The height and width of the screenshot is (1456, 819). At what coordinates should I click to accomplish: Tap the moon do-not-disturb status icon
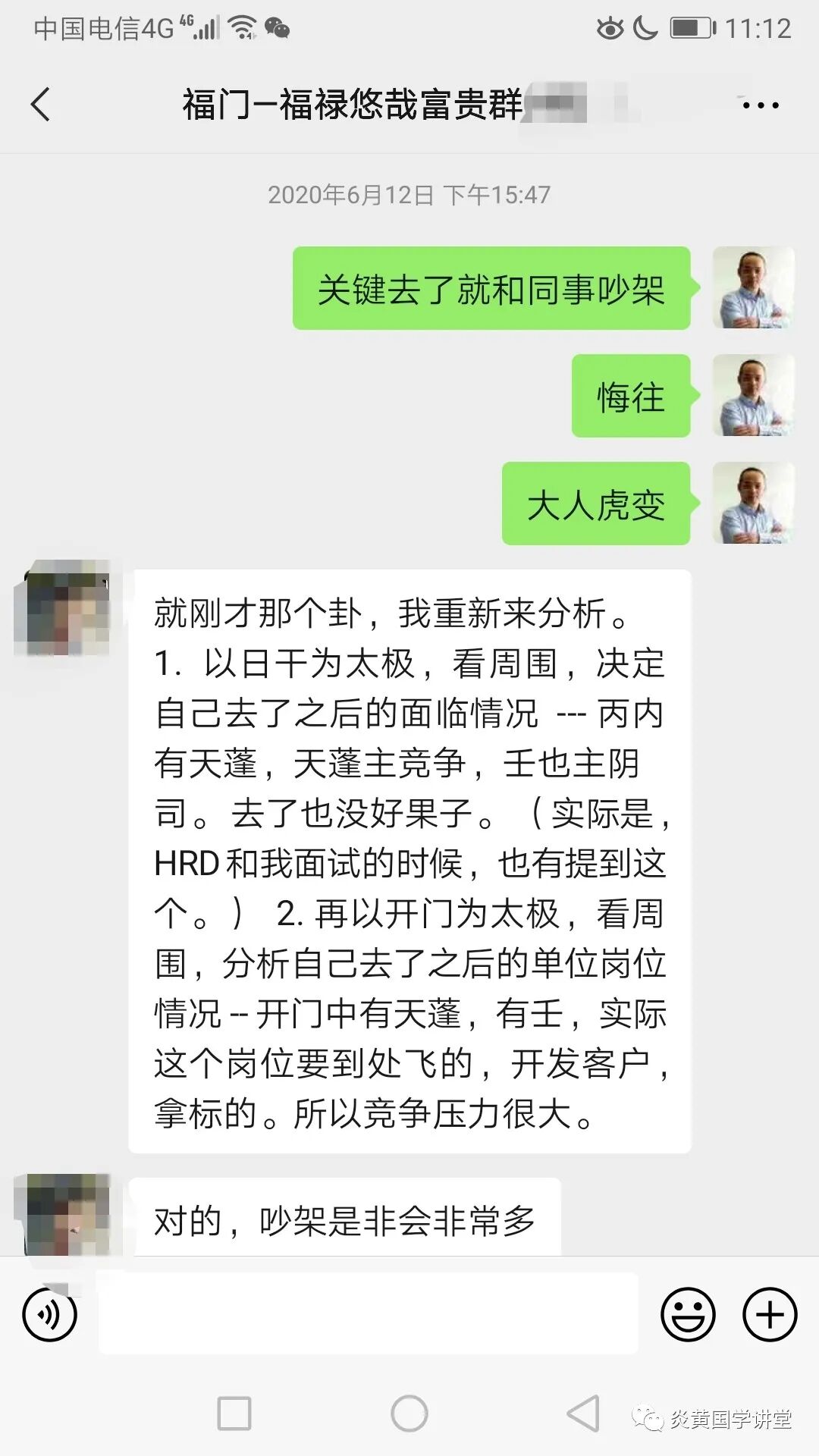pyautogui.click(x=648, y=27)
